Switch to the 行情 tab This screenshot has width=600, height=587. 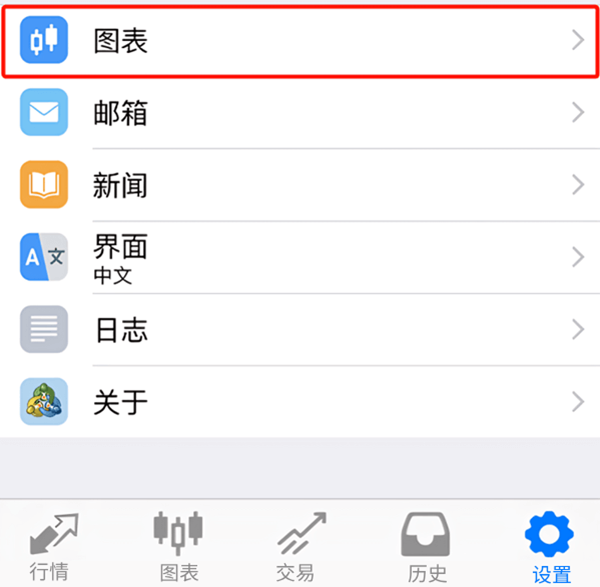coord(52,546)
